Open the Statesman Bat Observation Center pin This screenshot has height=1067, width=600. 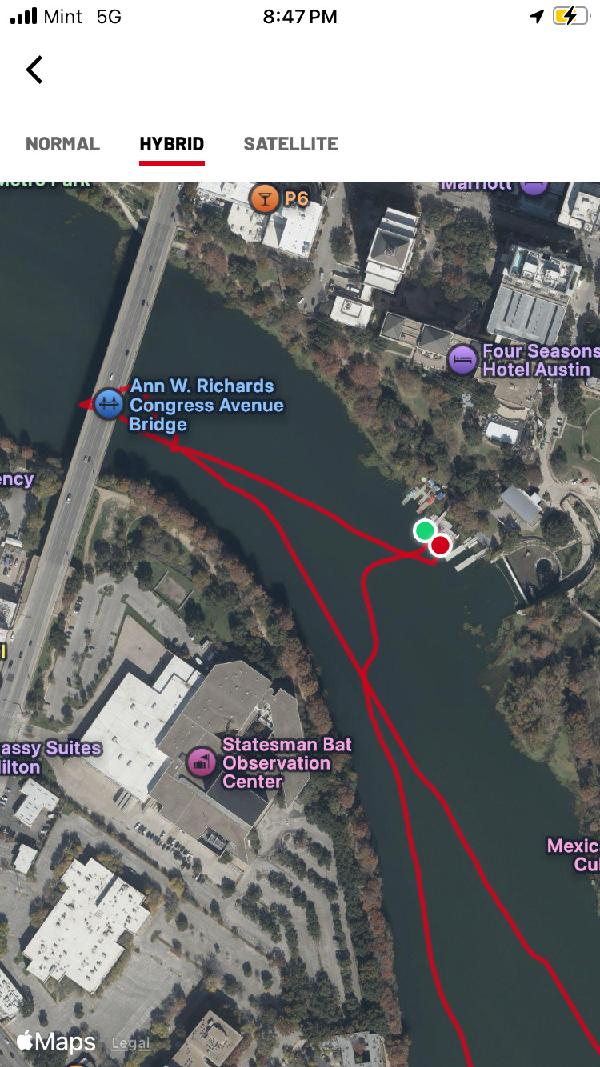[x=202, y=763]
